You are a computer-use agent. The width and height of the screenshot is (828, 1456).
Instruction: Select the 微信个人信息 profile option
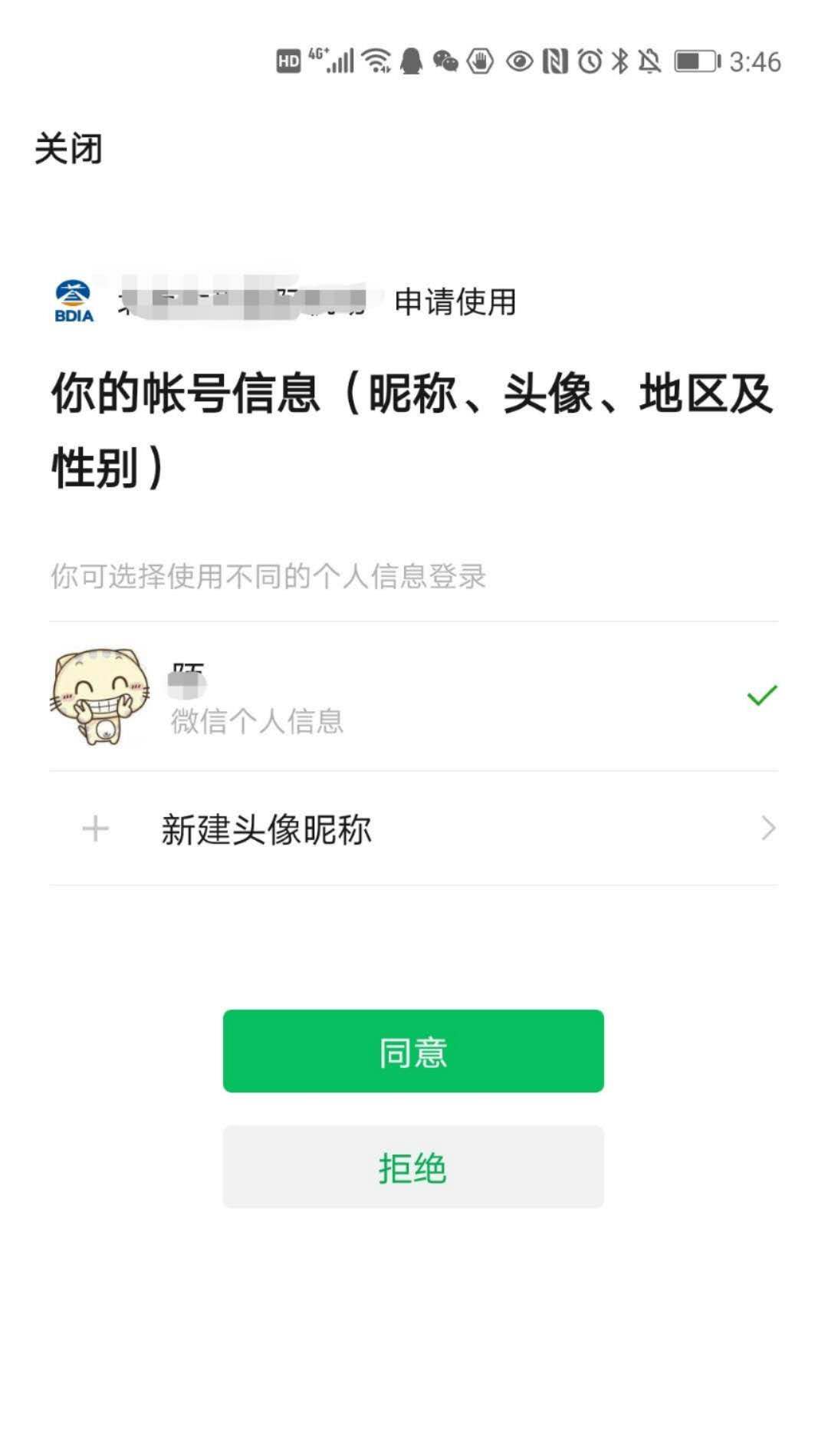pyautogui.click(x=414, y=697)
